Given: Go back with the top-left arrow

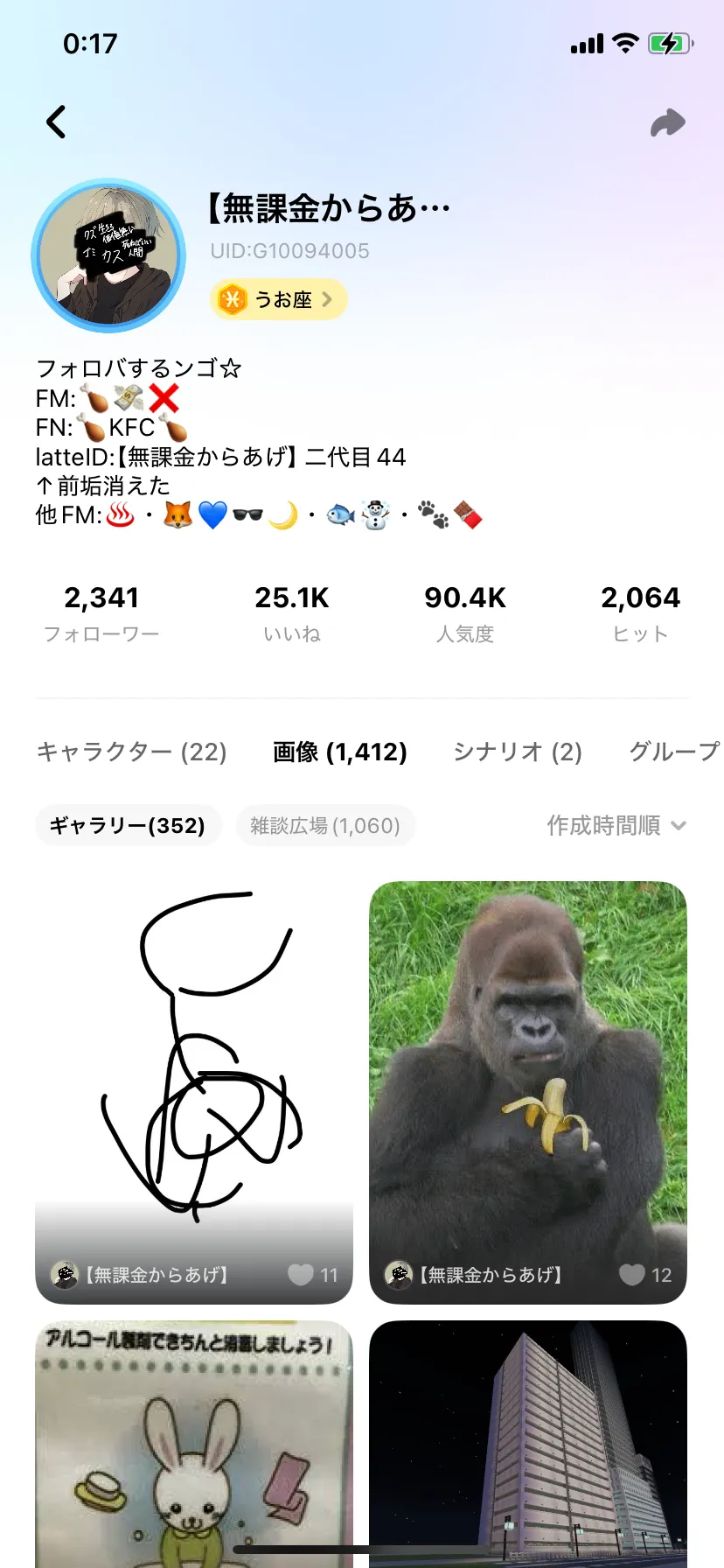Looking at the screenshot, I should [x=57, y=122].
